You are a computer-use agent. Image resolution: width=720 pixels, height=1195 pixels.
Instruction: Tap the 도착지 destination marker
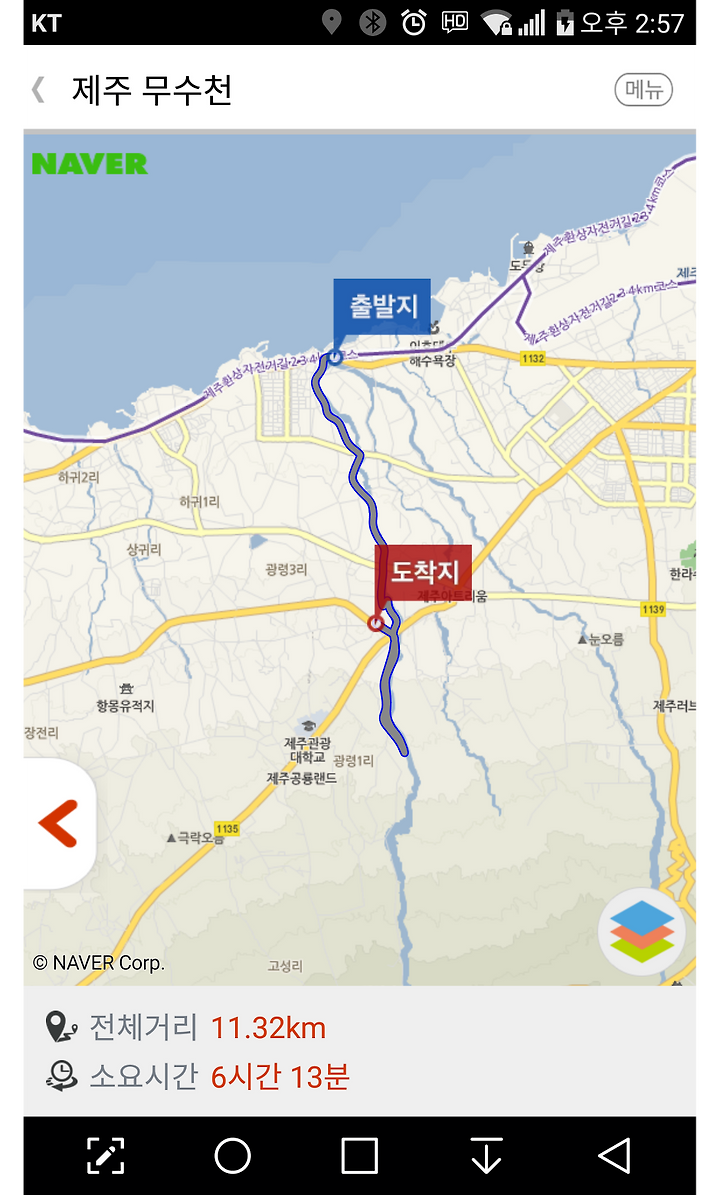[x=424, y=572]
